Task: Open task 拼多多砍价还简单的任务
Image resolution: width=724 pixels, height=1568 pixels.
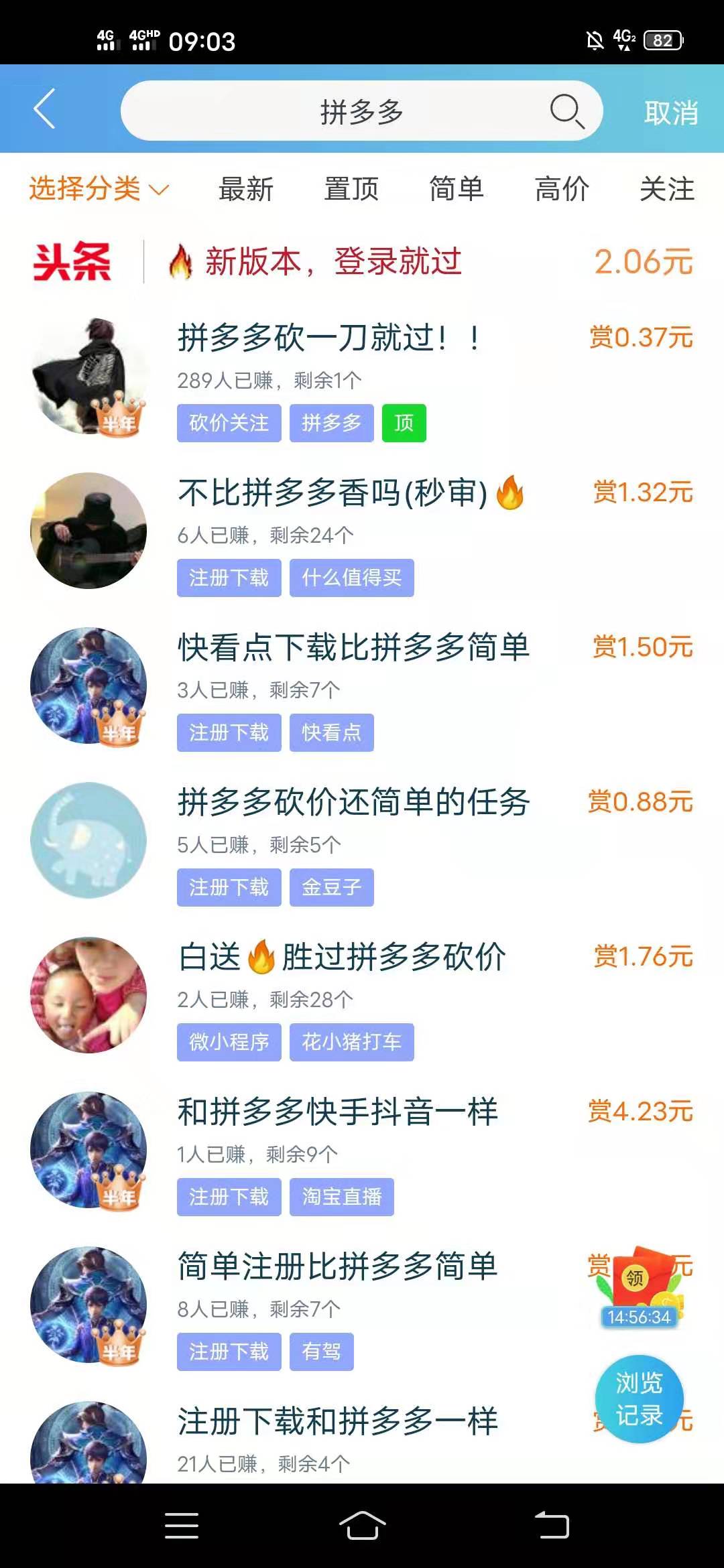Action: point(353,803)
